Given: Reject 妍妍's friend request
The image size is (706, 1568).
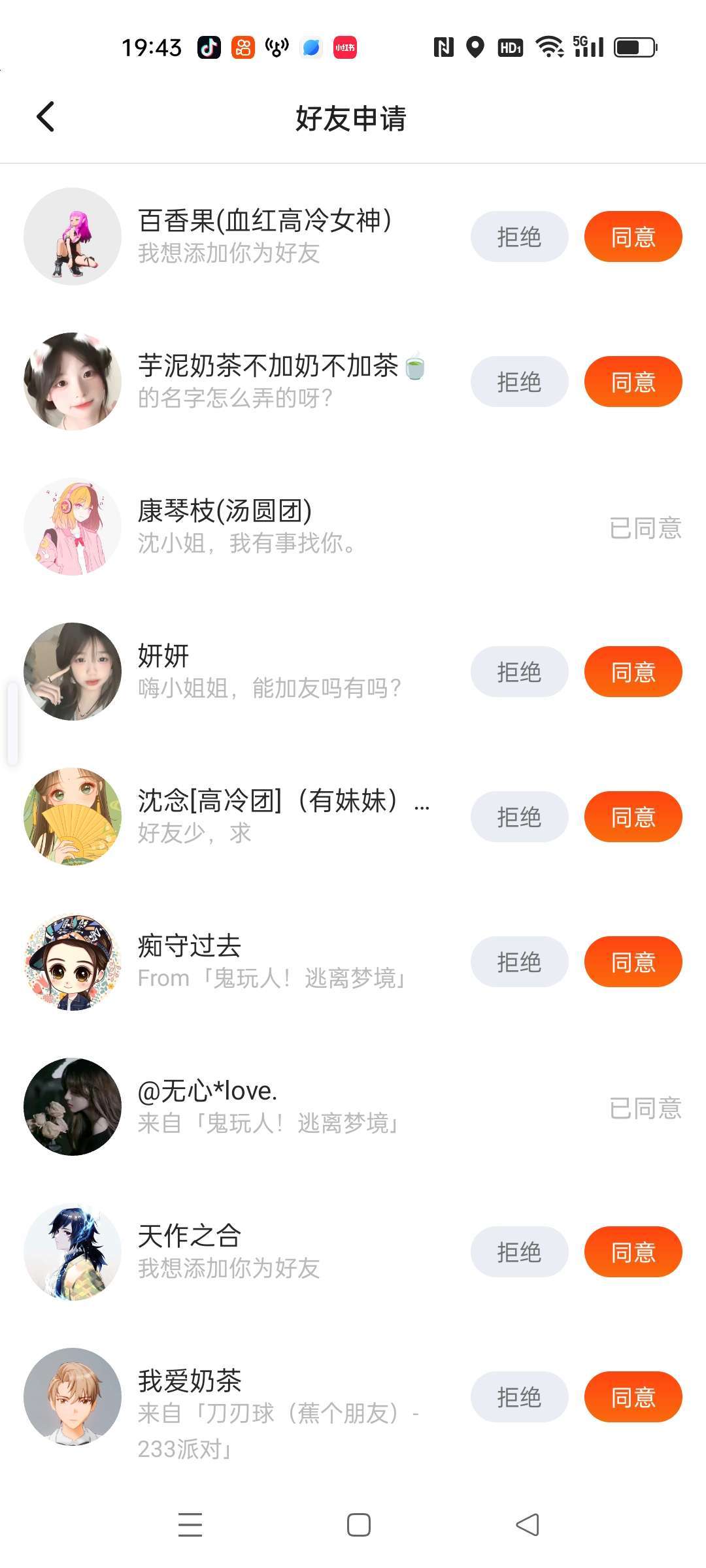Looking at the screenshot, I should pyautogui.click(x=519, y=672).
